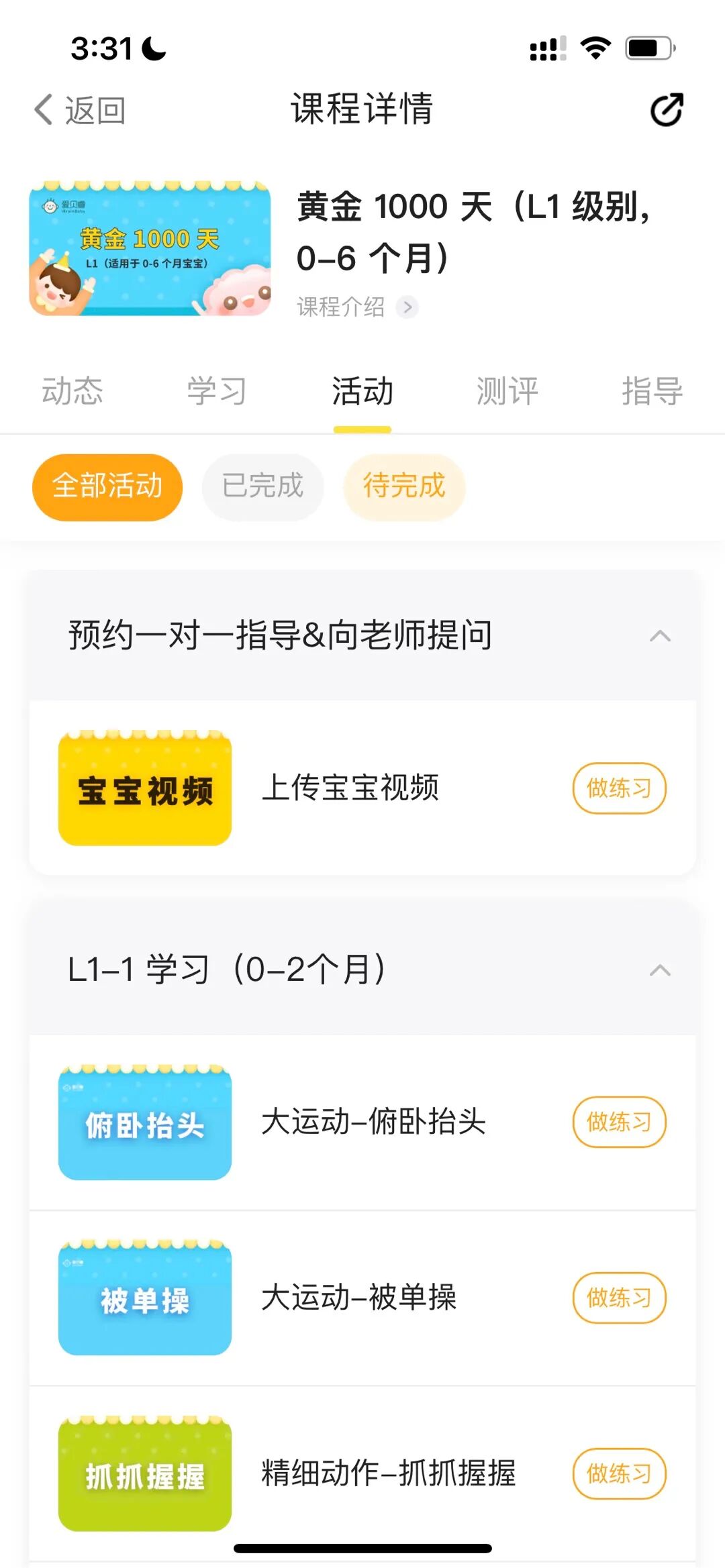Filter activities by 已完成
The image size is (725, 1568).
[262, 486]
